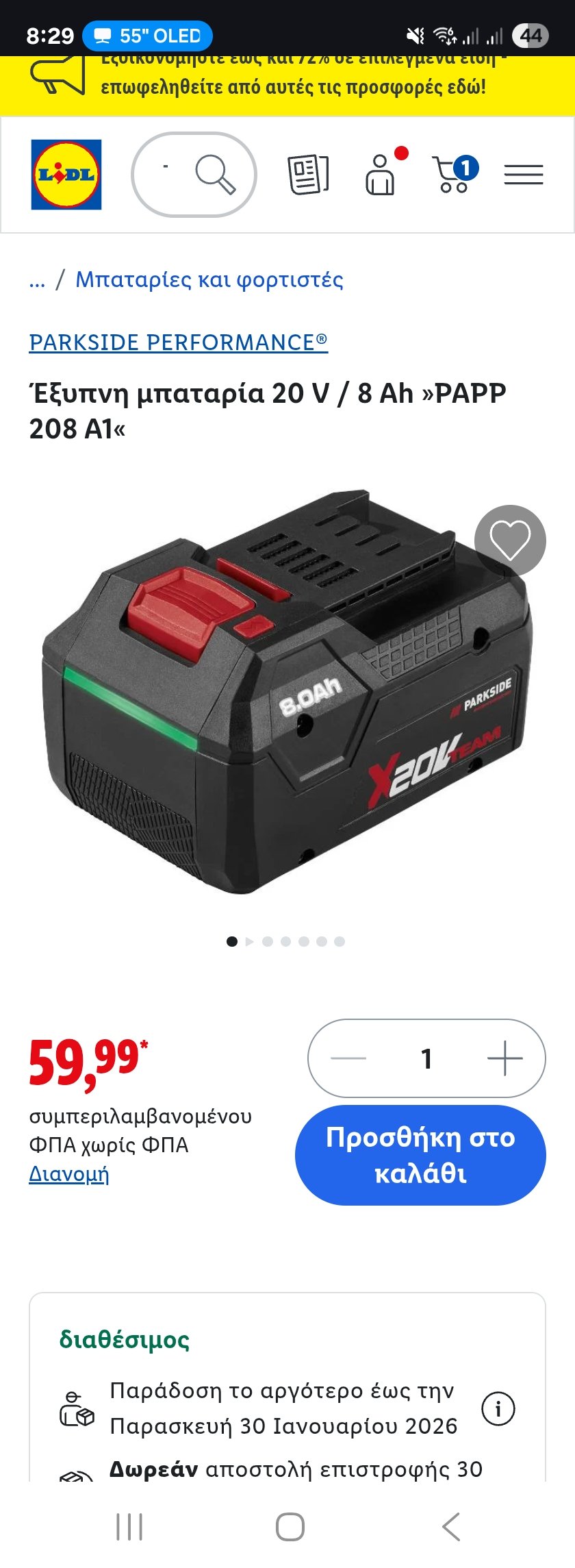The height and width of the screenshot is (1568, 575).
Task: Decrease quantity with the minus button
Action: point(348,1058)
